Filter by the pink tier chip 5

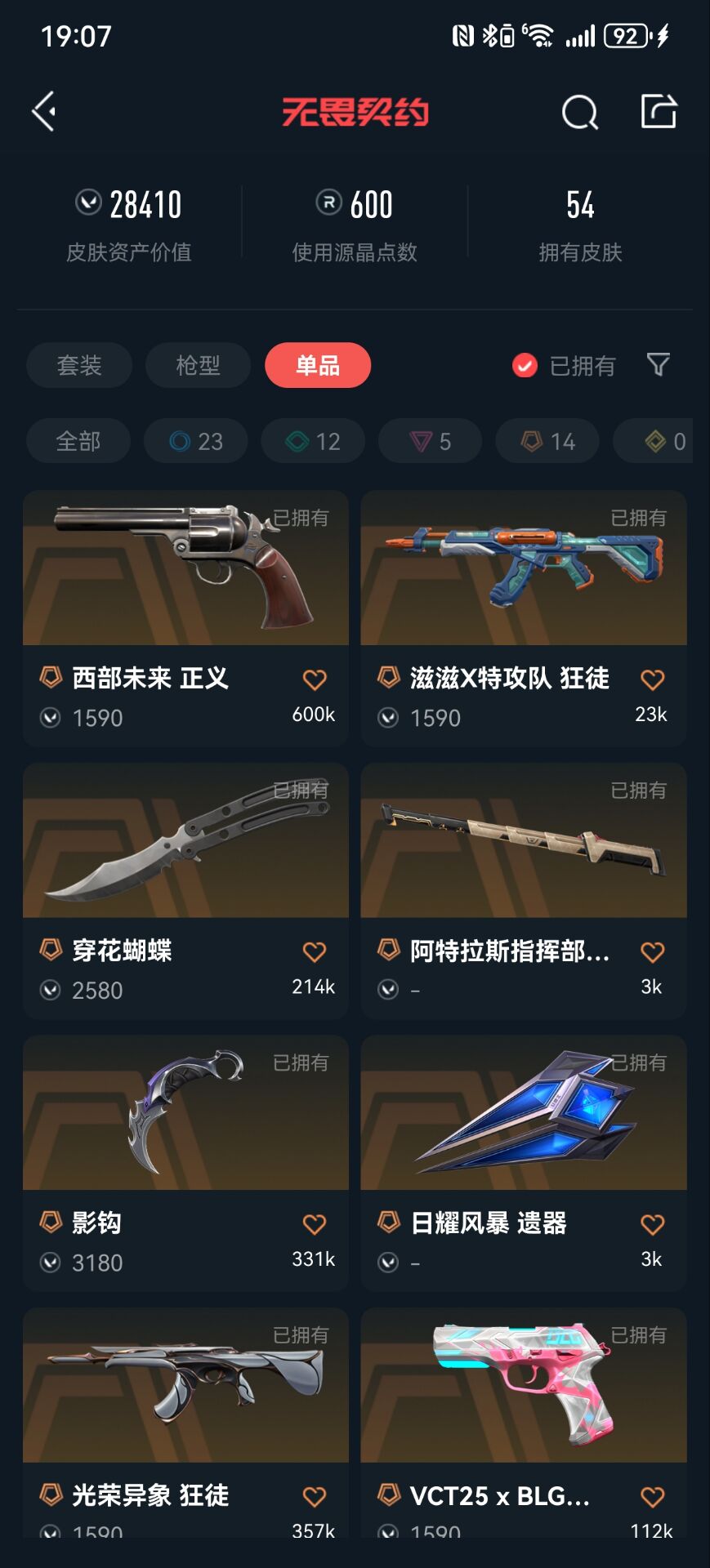point(430,441)
